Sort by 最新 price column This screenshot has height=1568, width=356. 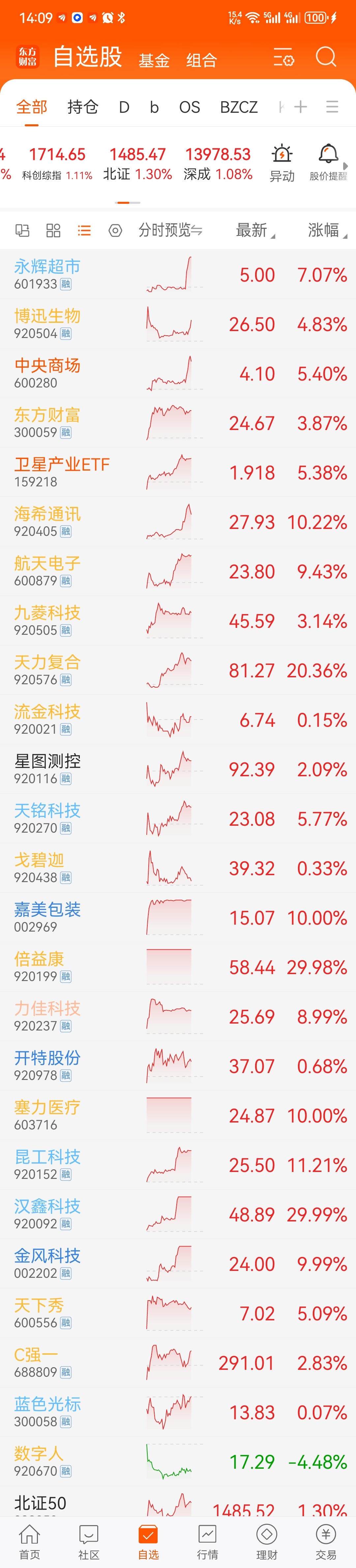[x=255, y=230]
